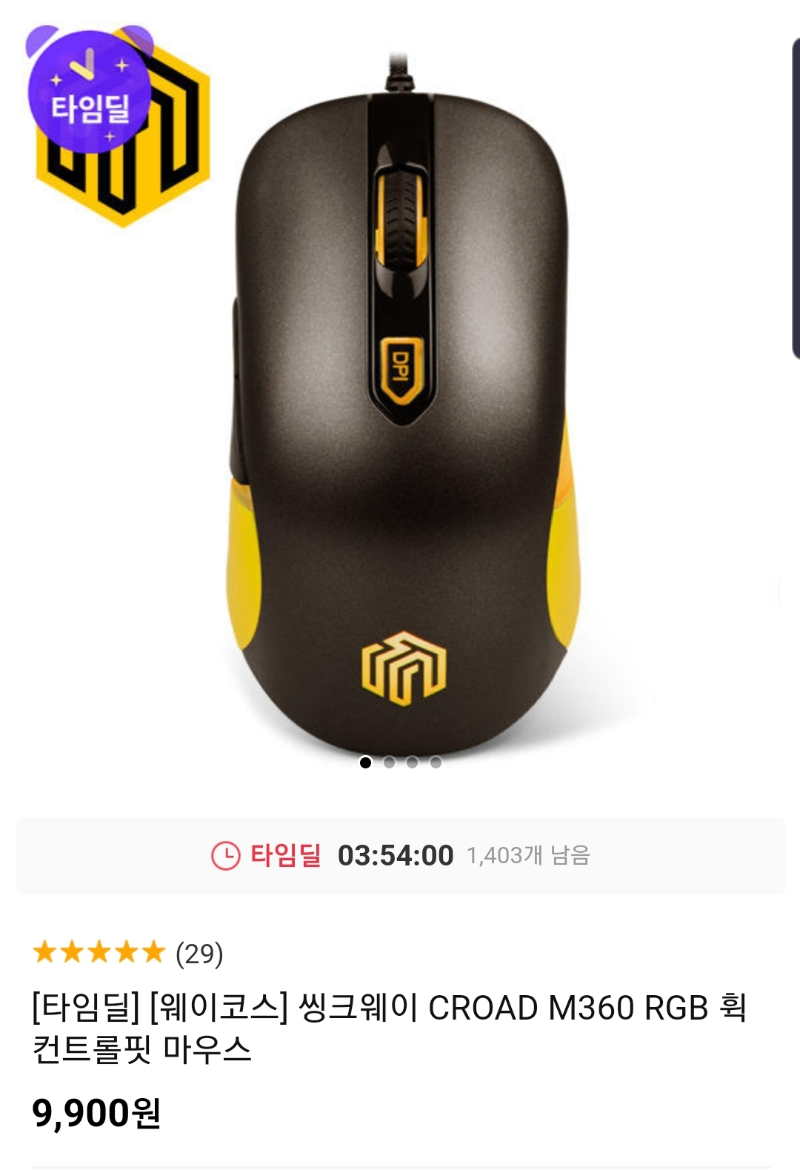Open the 29 reviews star rating
800x1170 pixels.
click(x=127, y=953)
